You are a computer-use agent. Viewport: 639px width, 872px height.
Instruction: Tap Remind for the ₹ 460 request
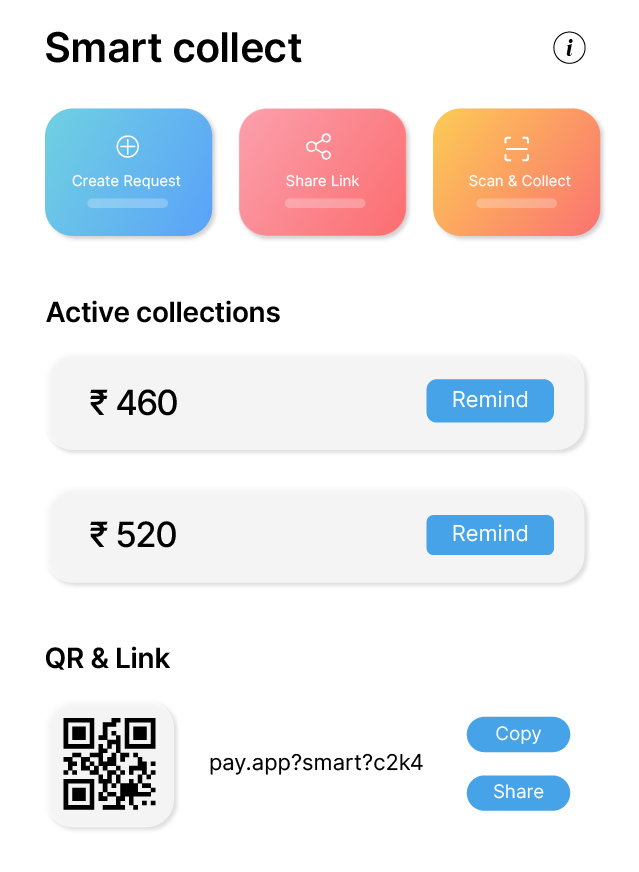click(x=489, y=400)
